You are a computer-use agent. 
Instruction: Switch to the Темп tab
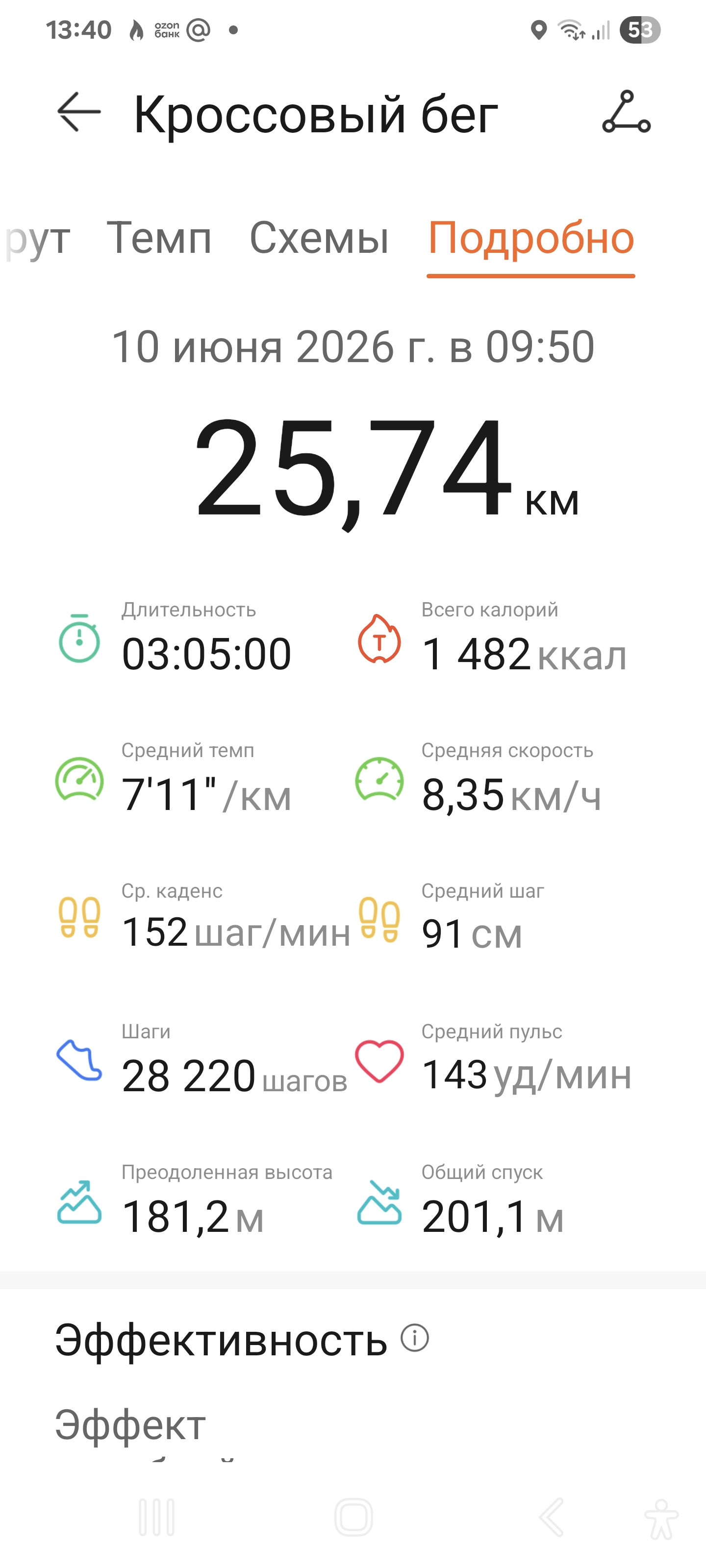pos(159,237)
